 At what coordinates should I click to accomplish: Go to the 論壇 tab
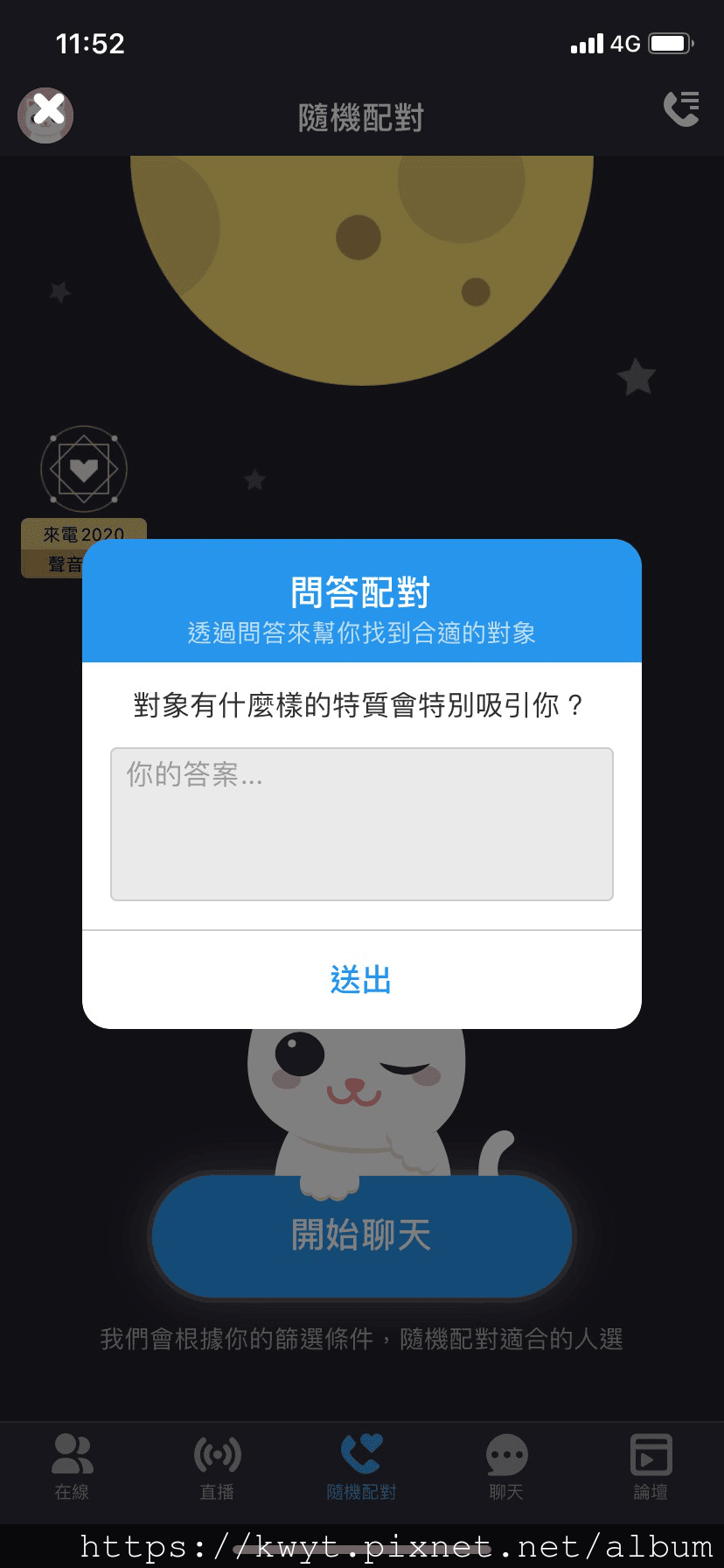coord(651,1466)
